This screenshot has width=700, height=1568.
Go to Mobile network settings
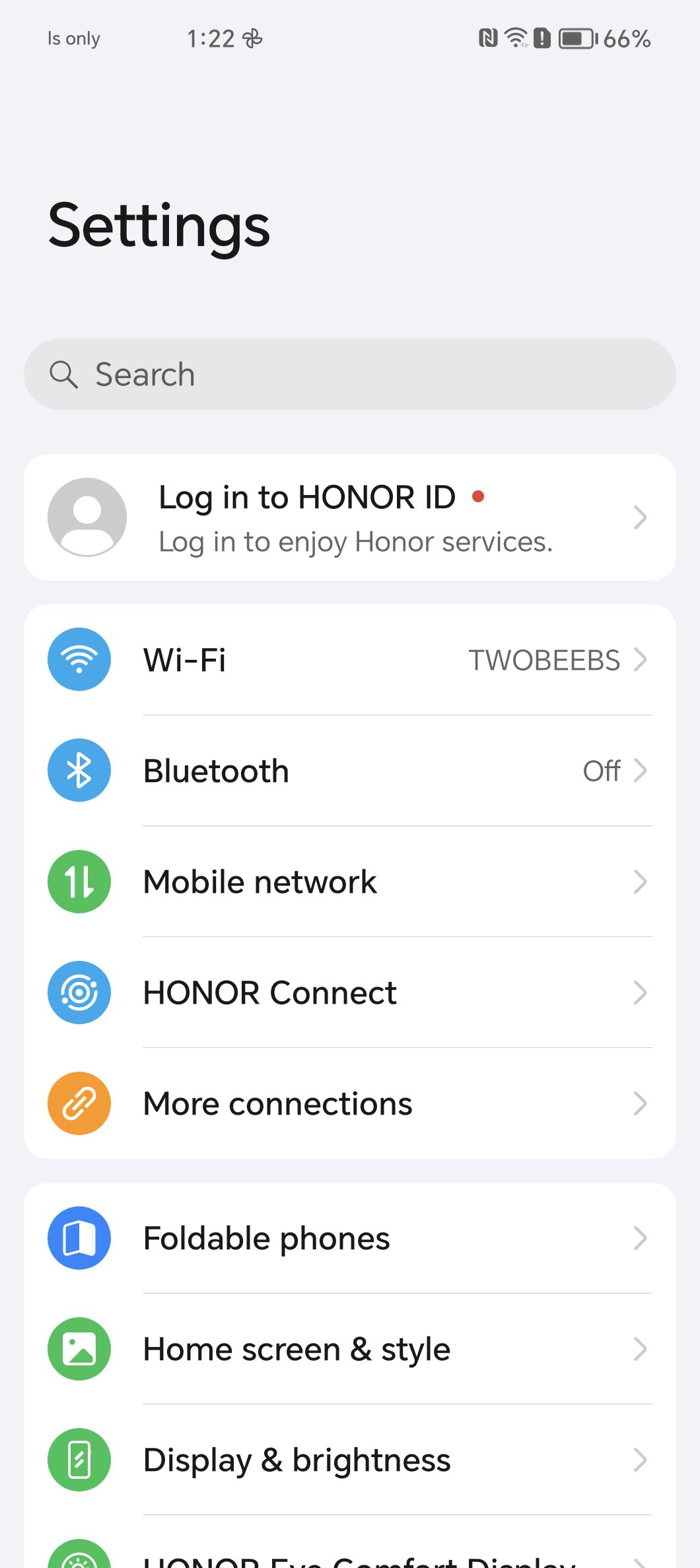click(350, 882)
